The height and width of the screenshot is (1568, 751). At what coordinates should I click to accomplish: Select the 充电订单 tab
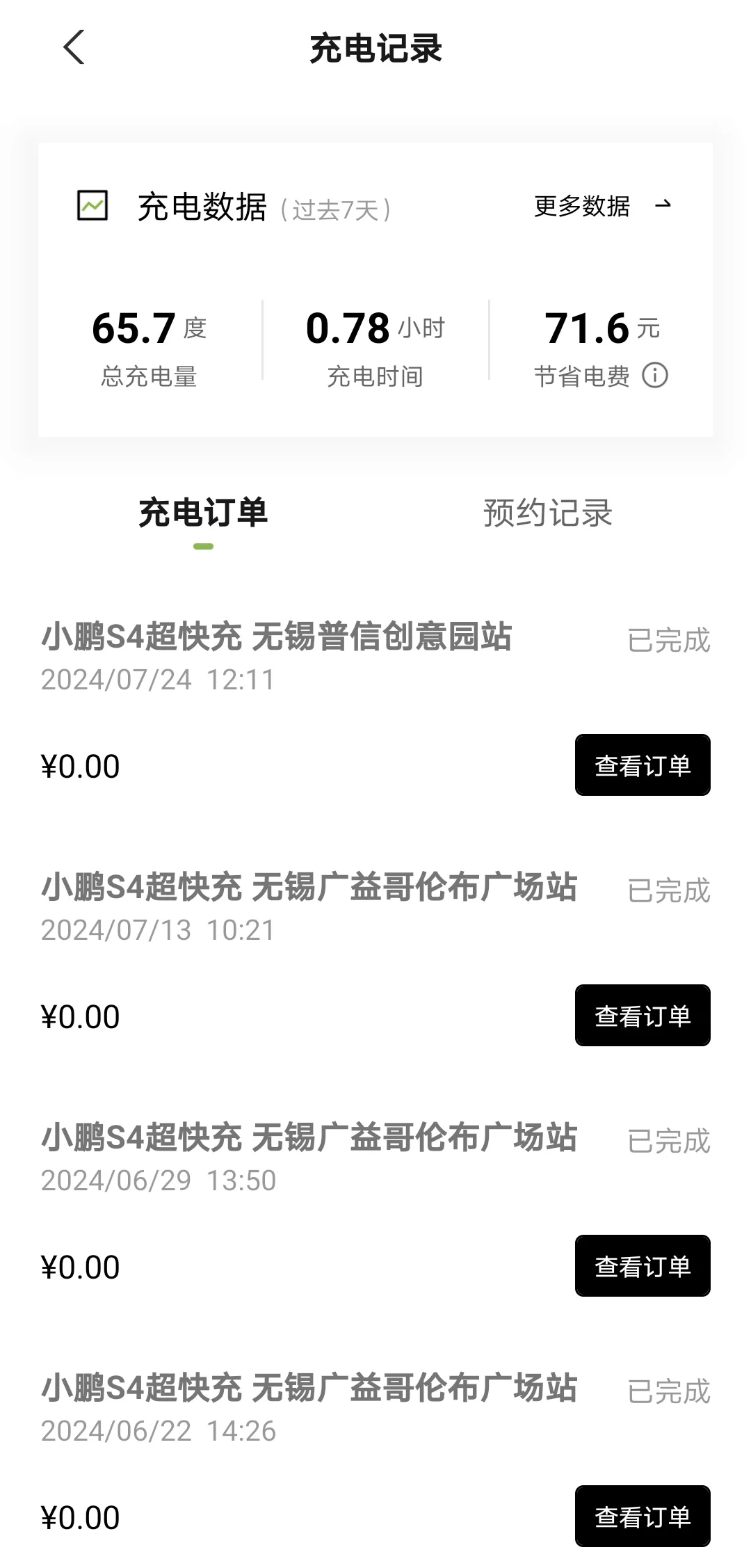click(203, 513)
